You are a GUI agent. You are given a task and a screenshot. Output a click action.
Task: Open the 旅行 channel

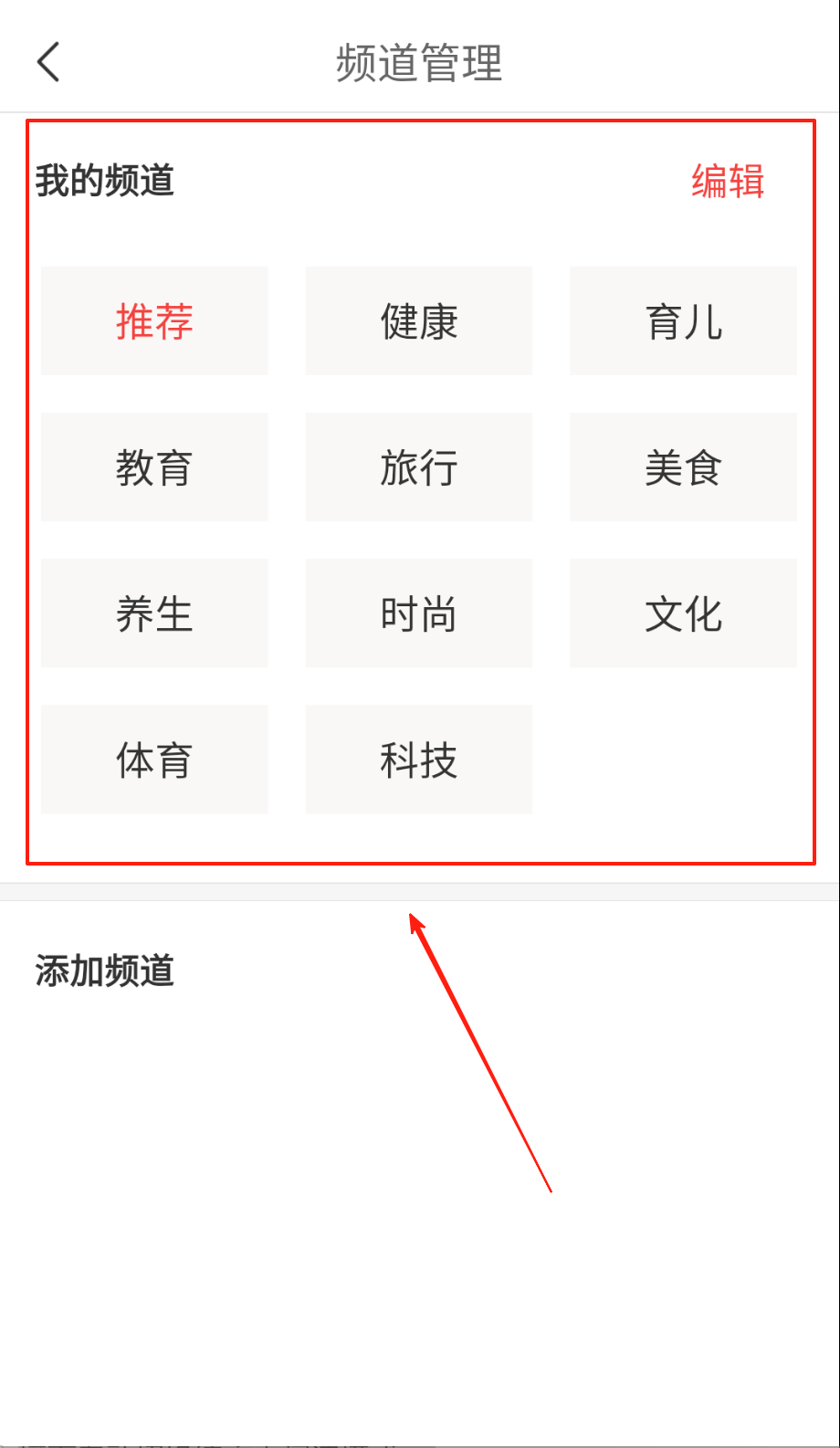click(418, 467)
